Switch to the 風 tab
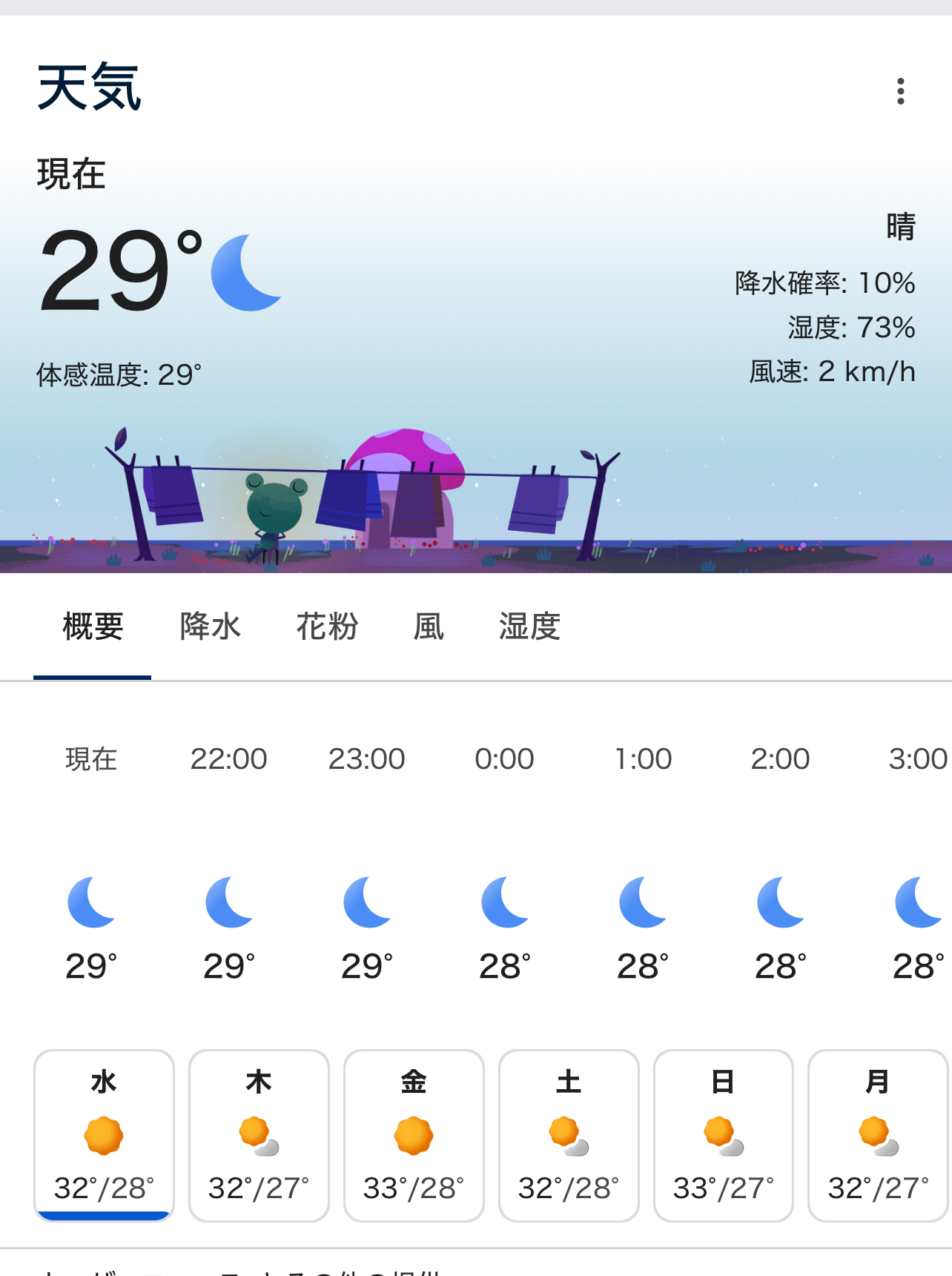This screenshot has width=952, height=1276. pyautogui.click(x=429, y=627)
